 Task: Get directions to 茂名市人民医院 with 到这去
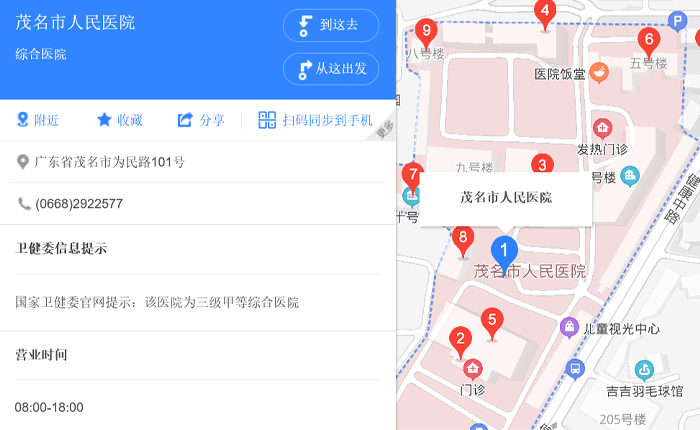[x=331, y=25]
